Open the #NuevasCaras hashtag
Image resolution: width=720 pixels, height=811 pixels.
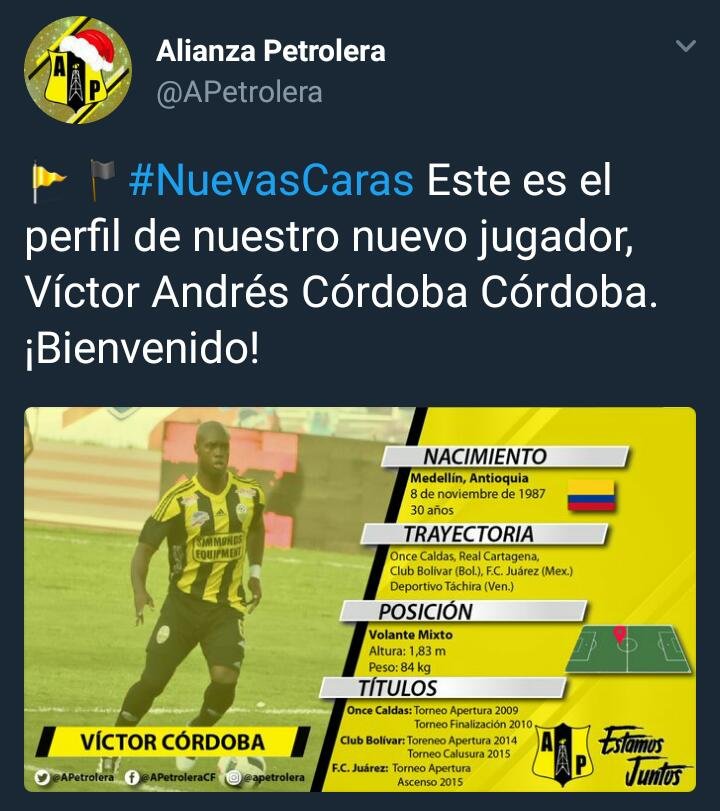(x=271, y=181)
